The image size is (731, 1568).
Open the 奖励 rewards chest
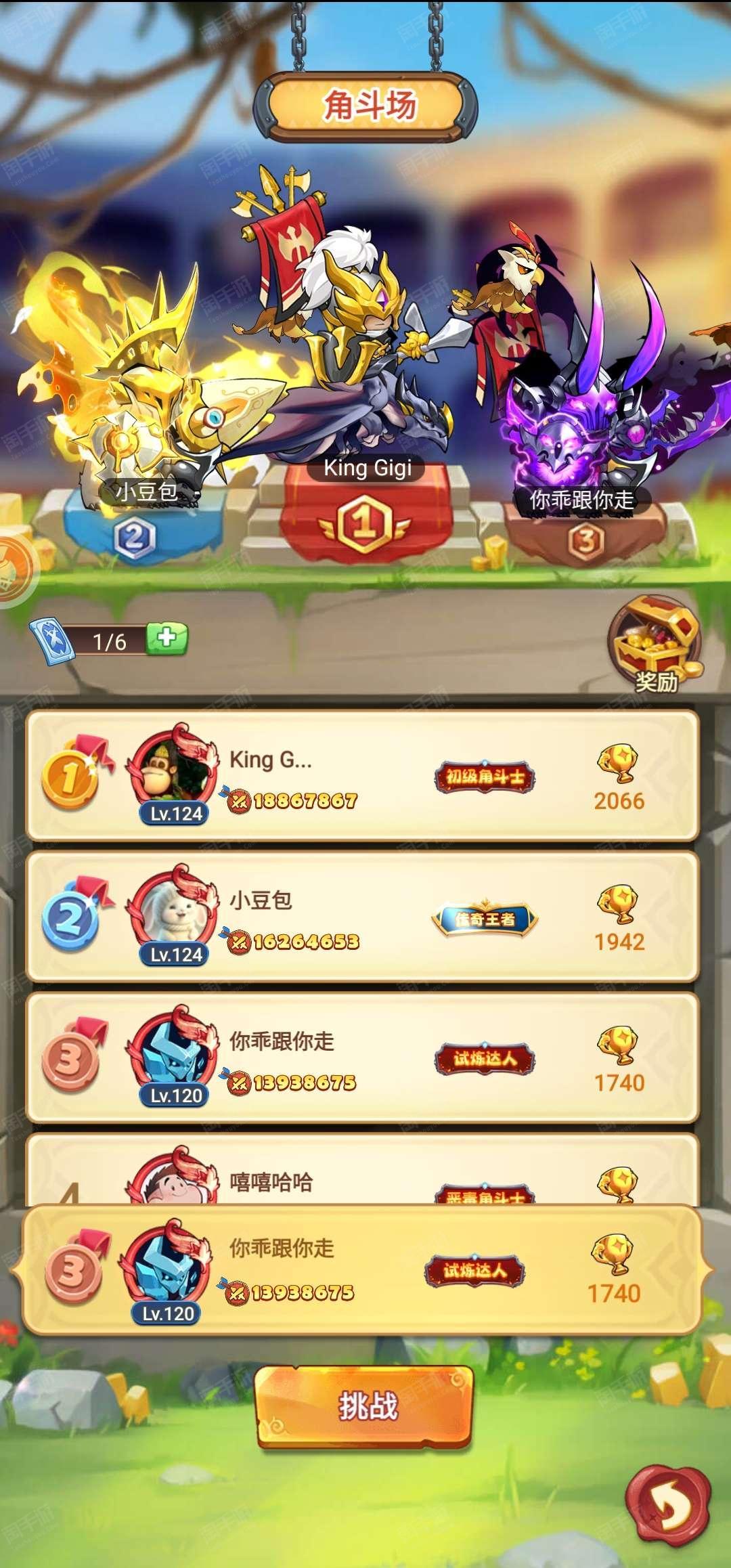pos(655,644)
